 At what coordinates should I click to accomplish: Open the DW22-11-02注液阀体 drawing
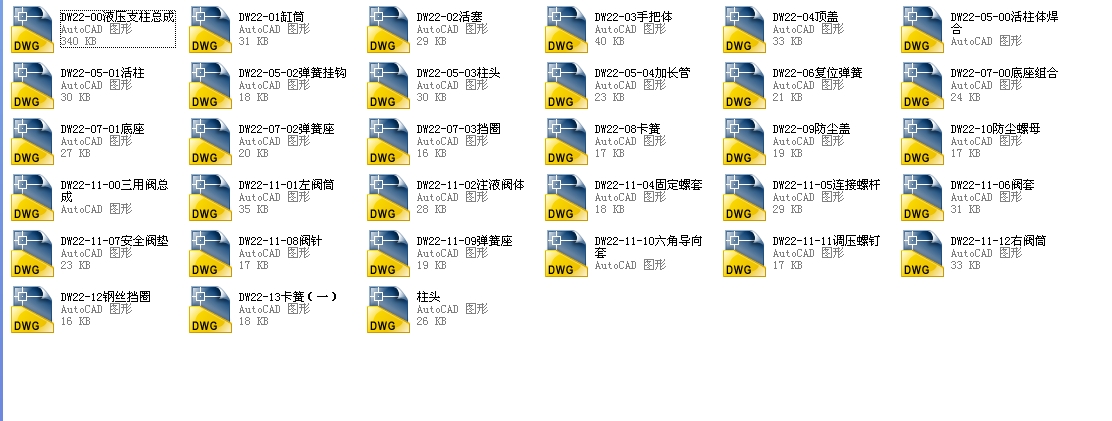[389, 198]
